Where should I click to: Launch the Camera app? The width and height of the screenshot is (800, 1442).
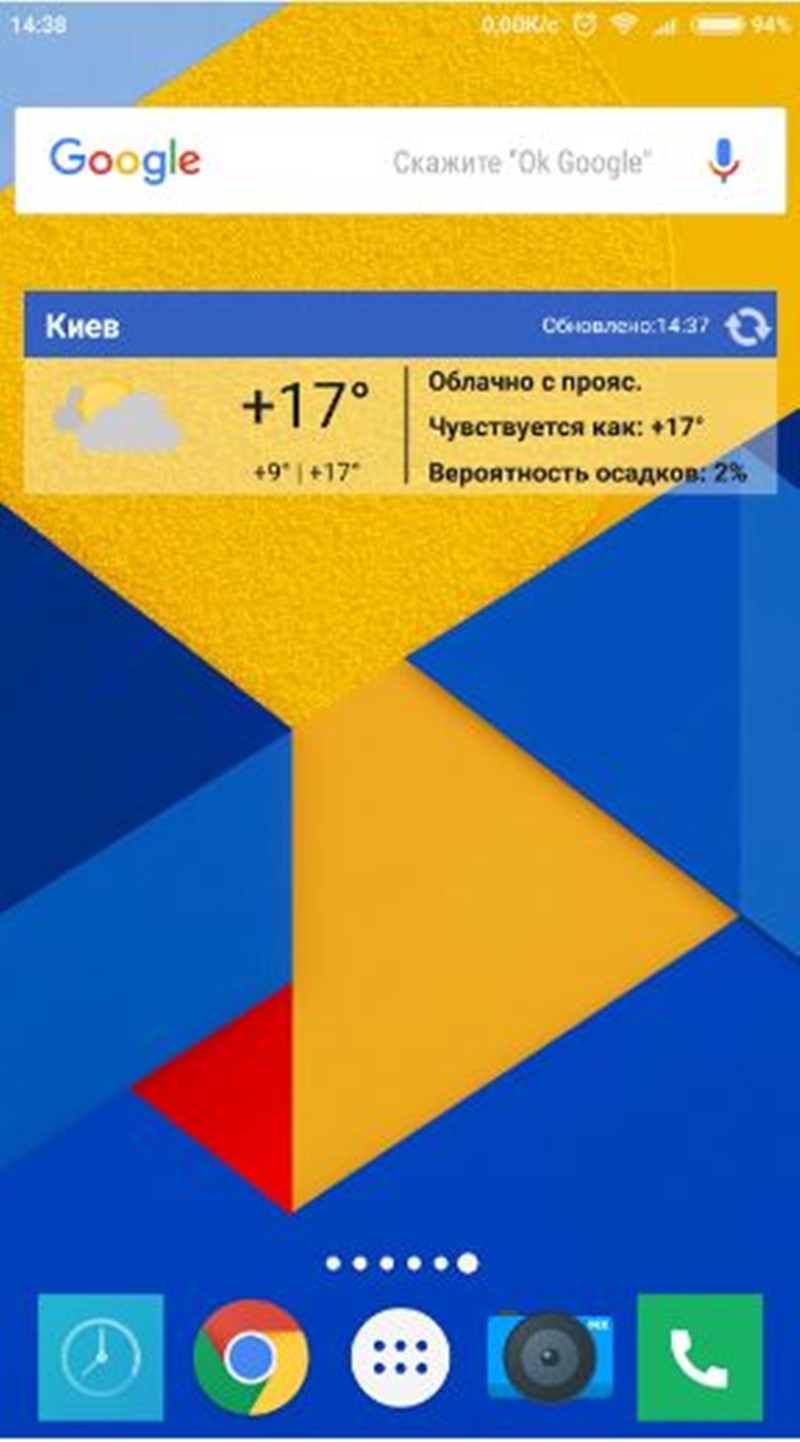[550, 1357]
